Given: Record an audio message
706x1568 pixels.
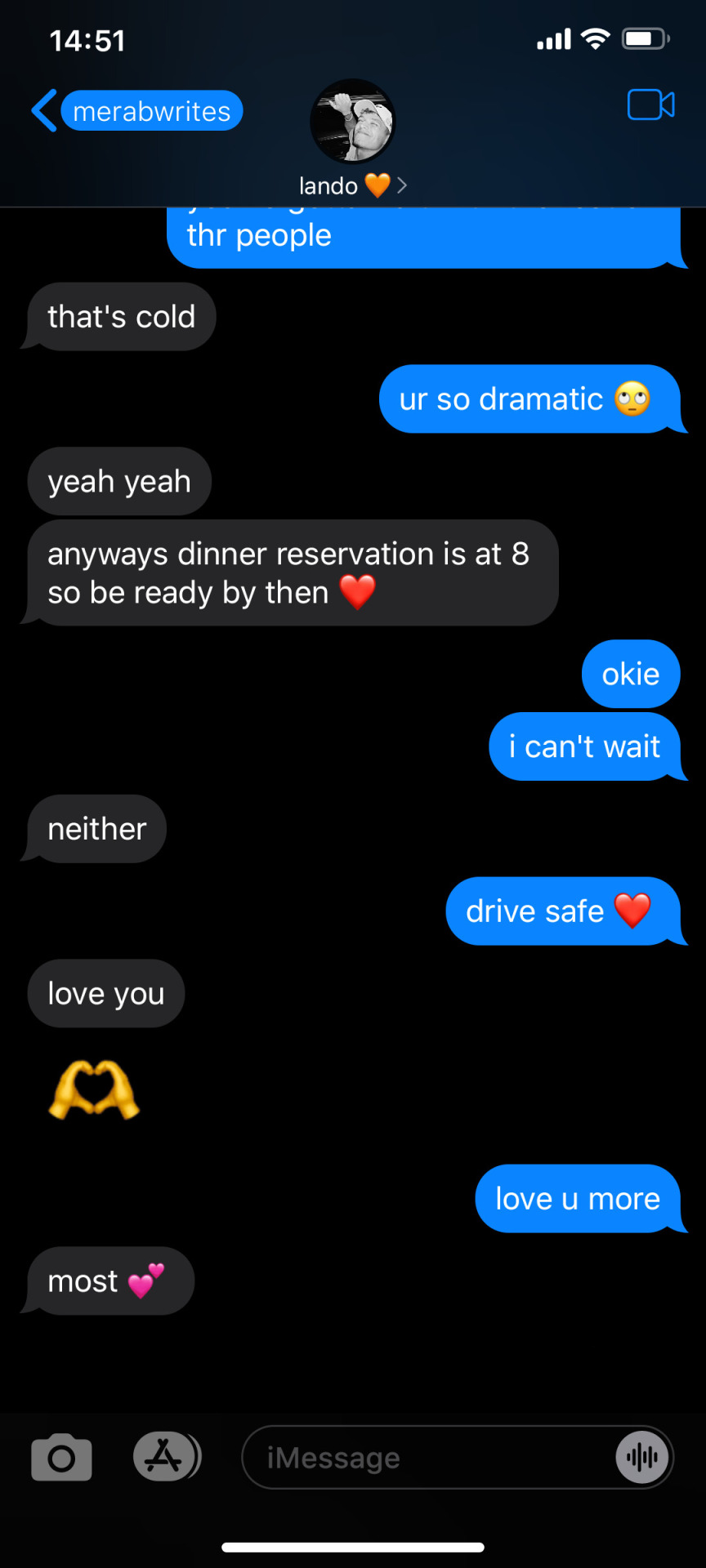Looking at the screenshot, I should click(642, 1458).
